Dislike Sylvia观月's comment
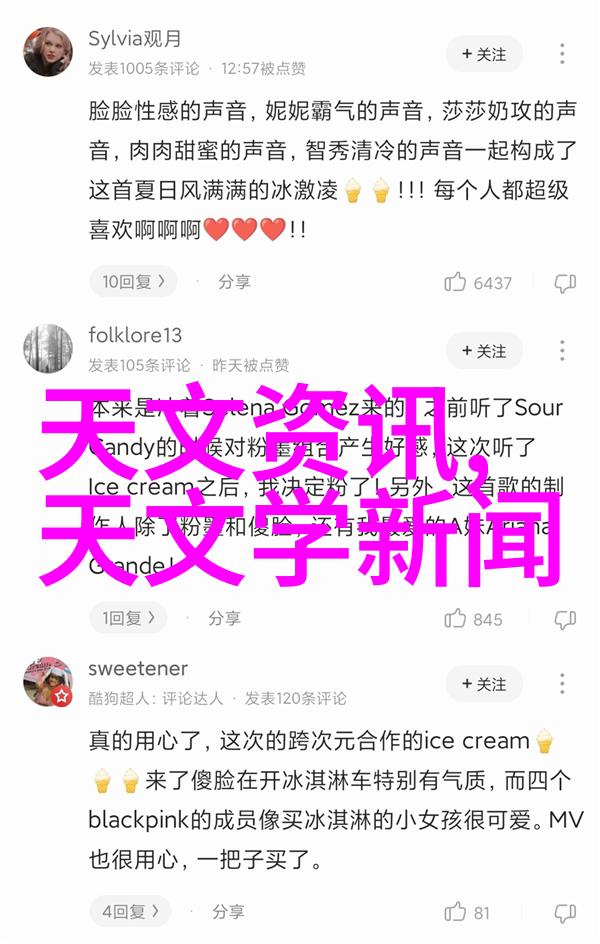This screenshot has width=600, height=944. coord(565,283)
